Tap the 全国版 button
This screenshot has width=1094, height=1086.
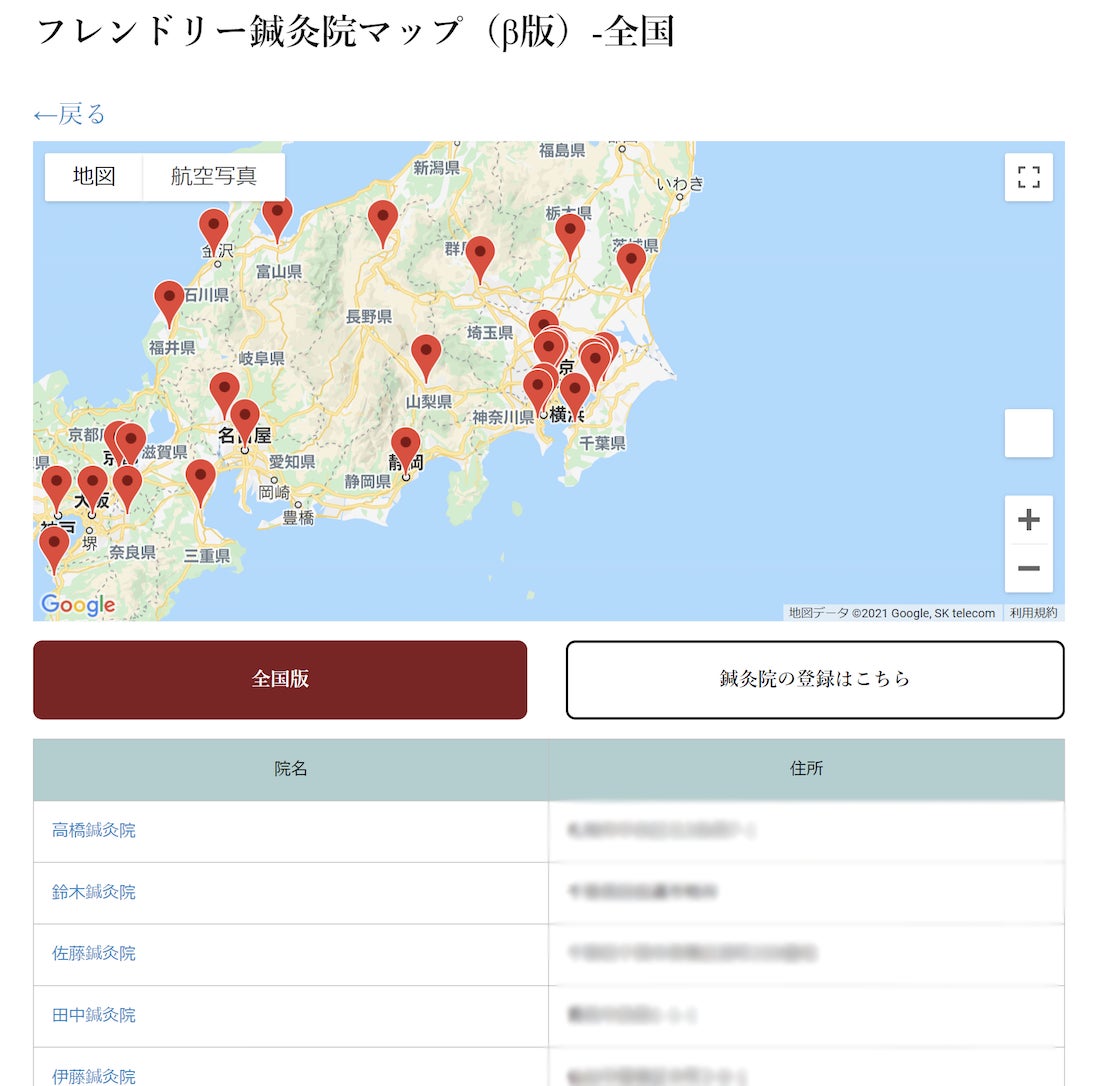pos(280,680)
